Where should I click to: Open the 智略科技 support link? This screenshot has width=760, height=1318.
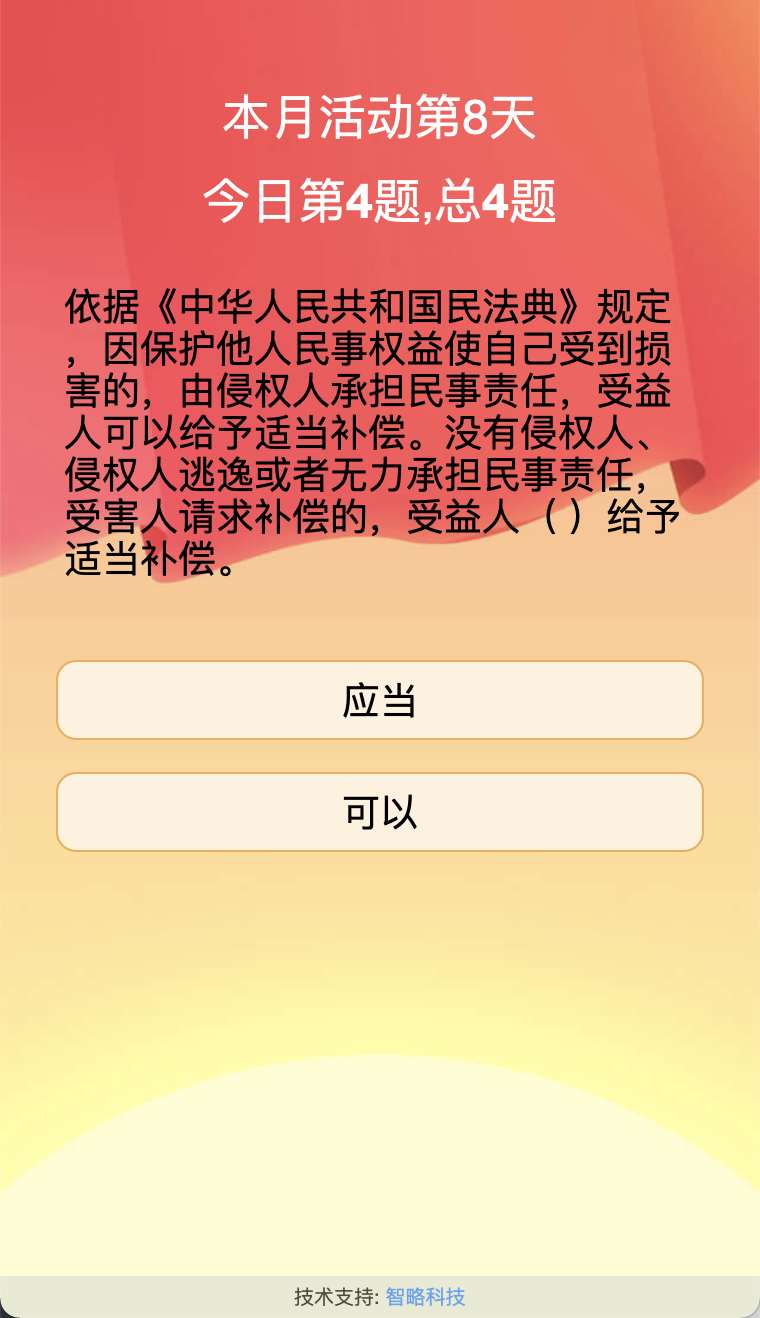point(425,1297)
